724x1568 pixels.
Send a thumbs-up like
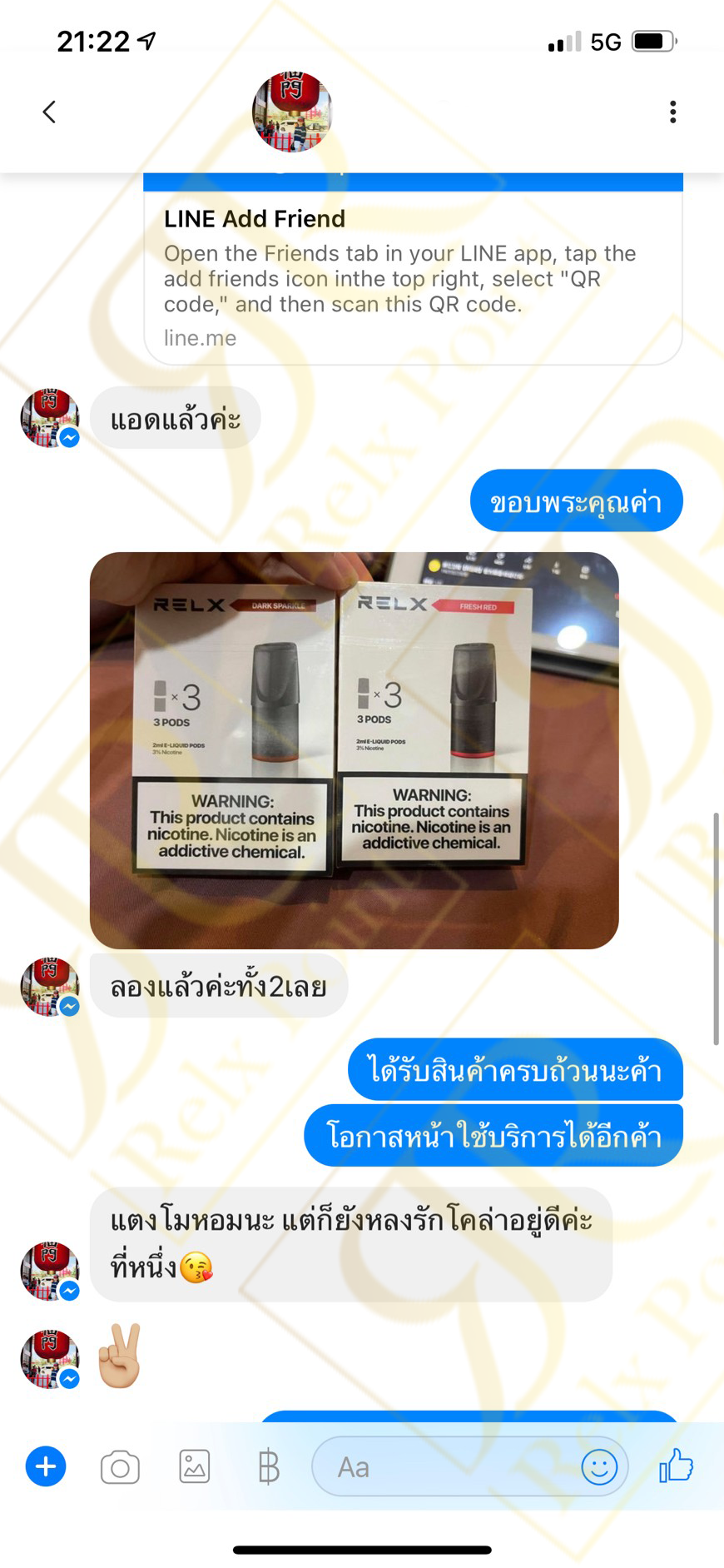(x=676, y=1466)
